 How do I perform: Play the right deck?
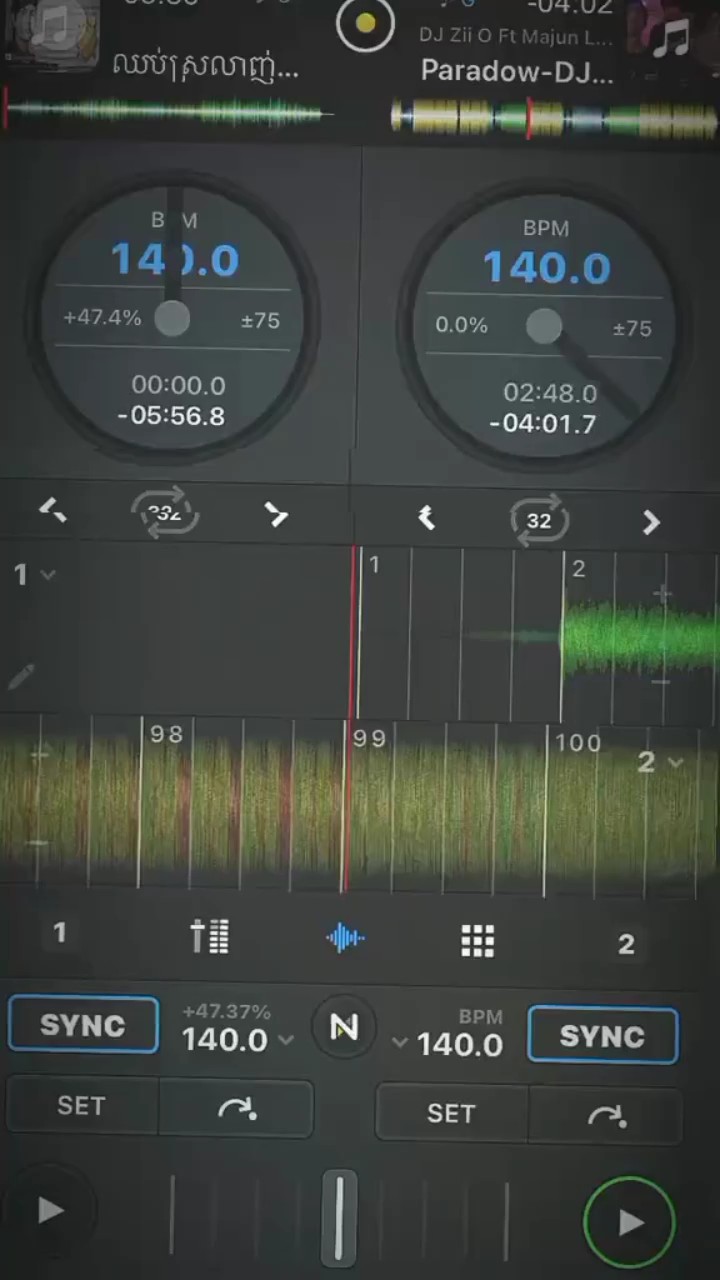[x=629, y=1222]
